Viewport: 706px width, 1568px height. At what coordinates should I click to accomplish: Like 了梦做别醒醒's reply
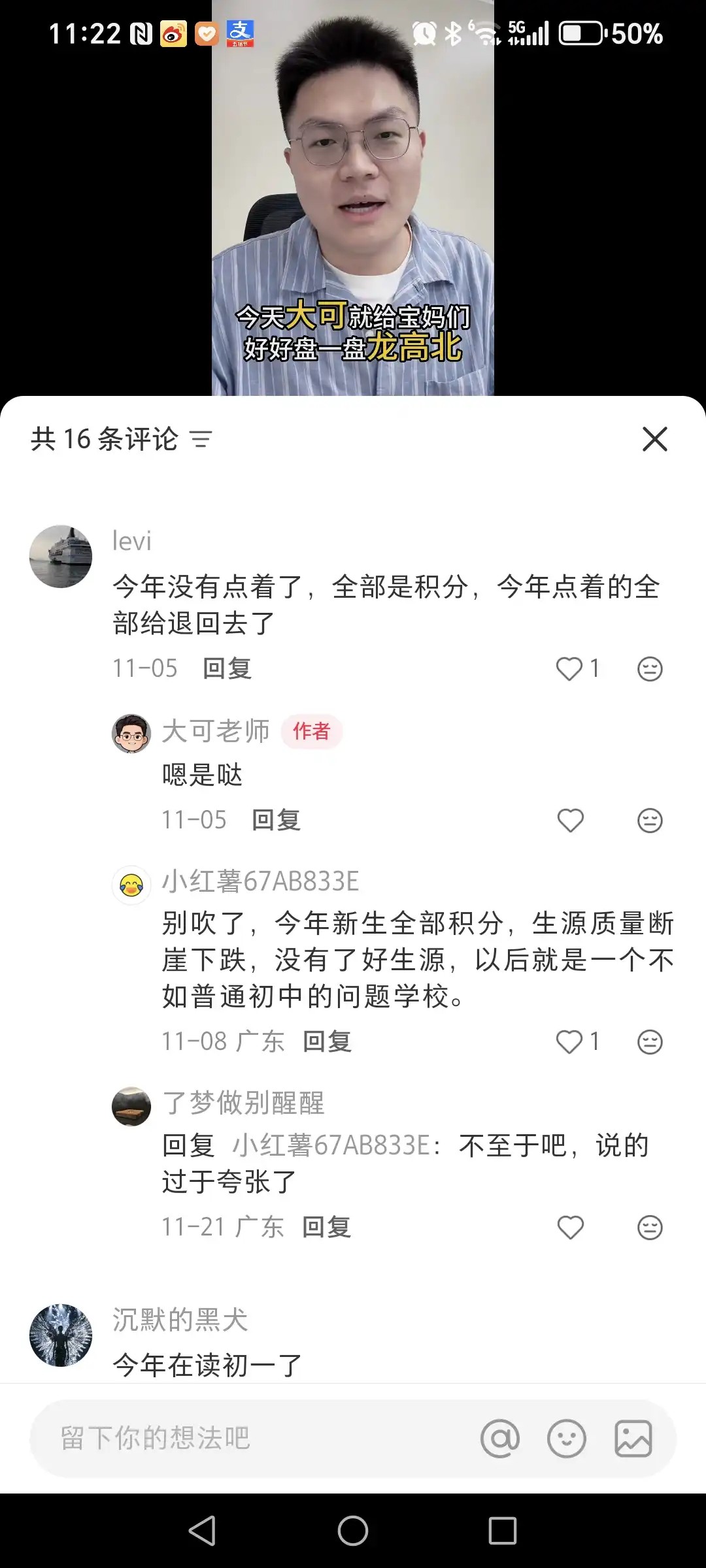[x=570, y=1227]
